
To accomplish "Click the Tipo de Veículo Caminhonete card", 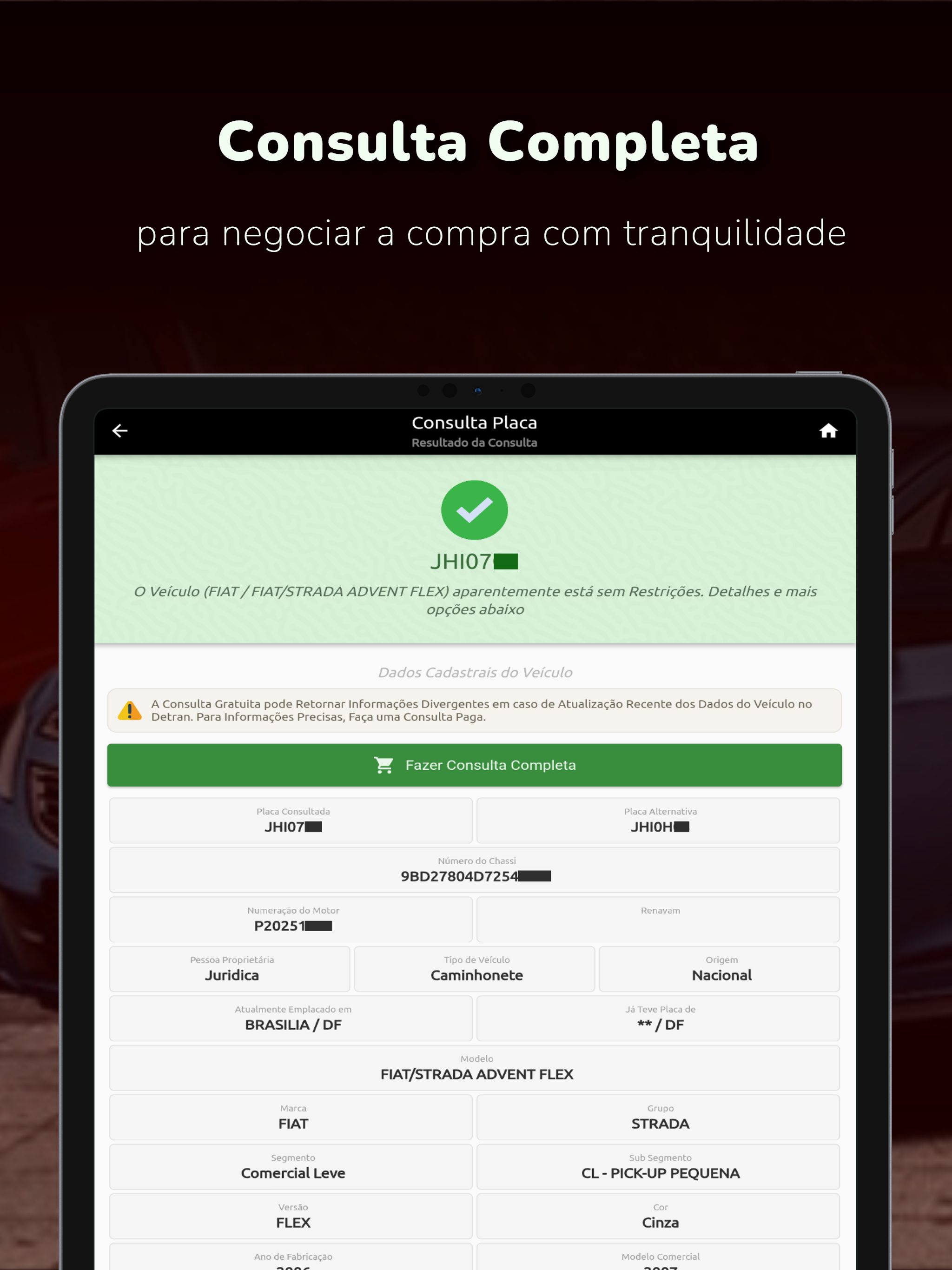I will tap(475, 969).
